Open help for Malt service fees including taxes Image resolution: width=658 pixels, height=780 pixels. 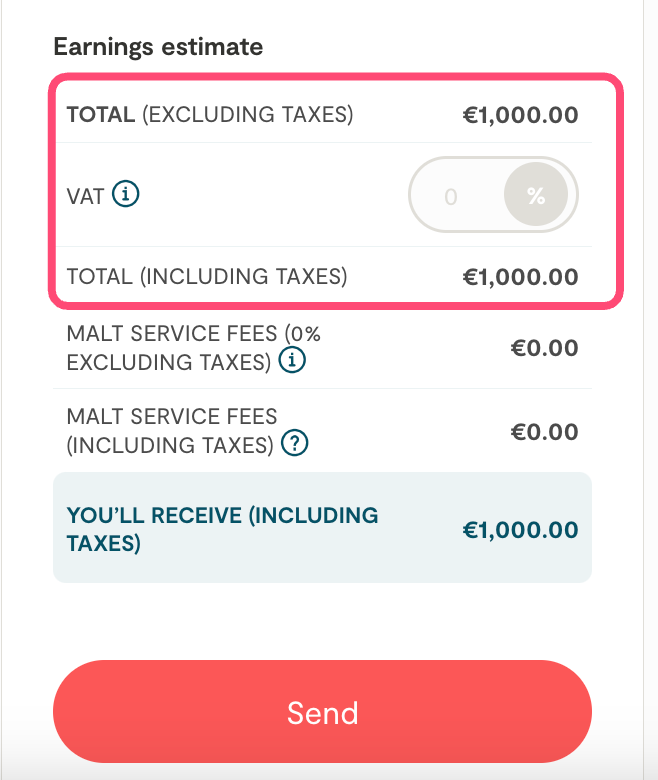[x=294, y=444]
